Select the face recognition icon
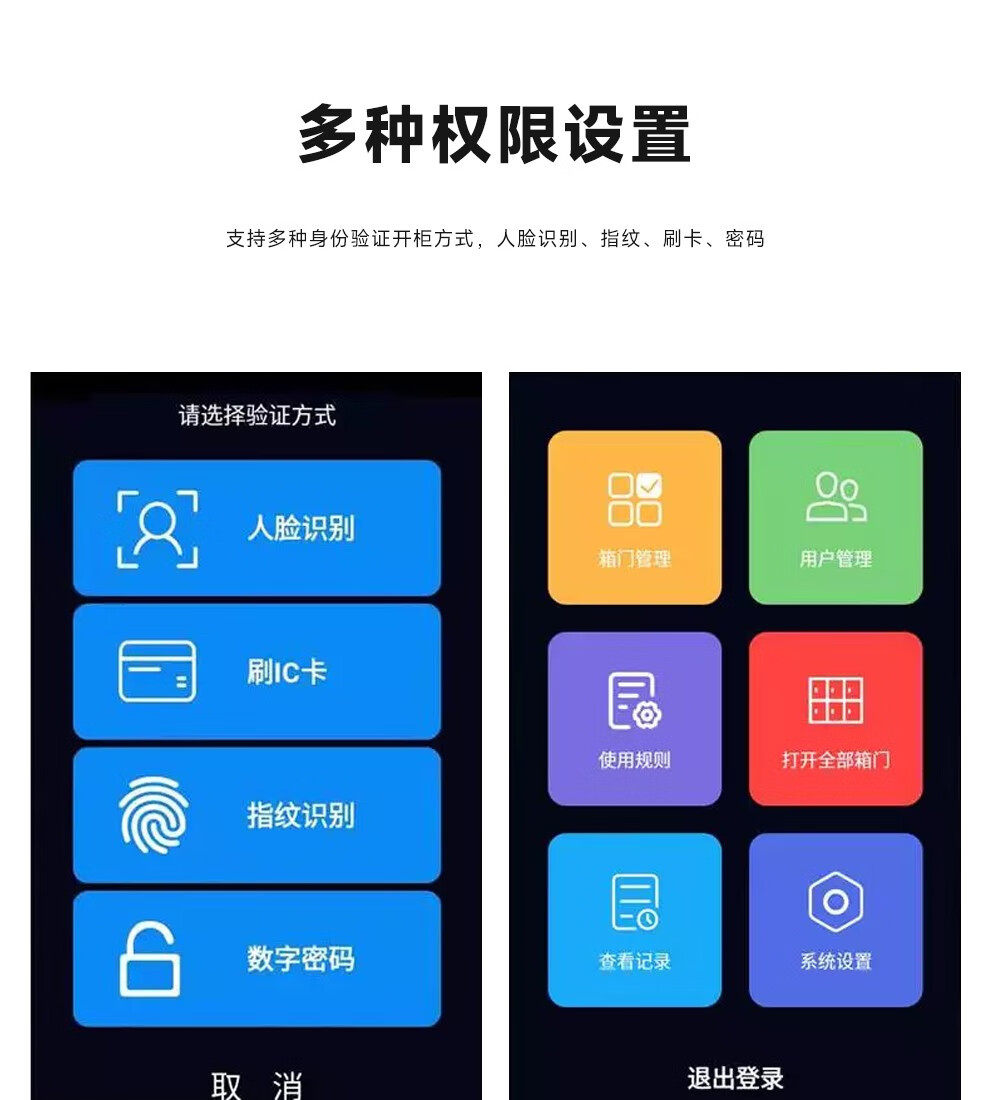Viewport: 990px width, 1100px height. (158, 527)
